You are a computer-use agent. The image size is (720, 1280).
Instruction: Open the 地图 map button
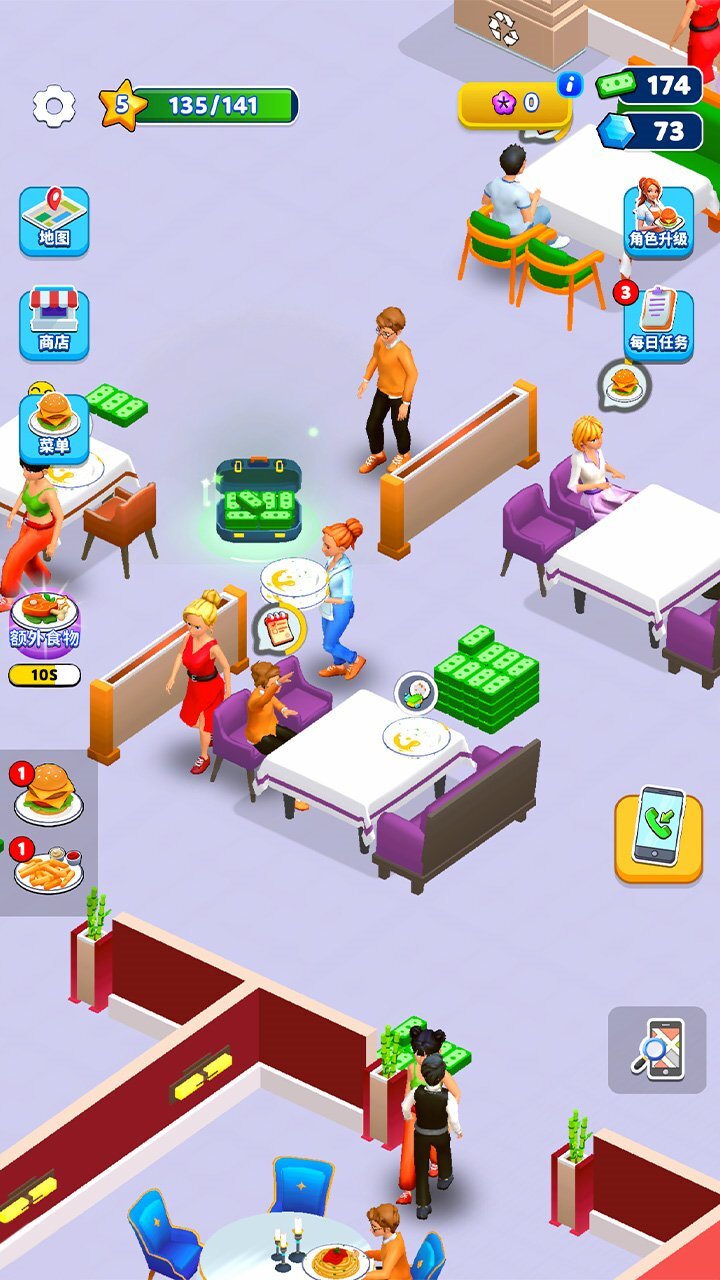(x=54, y=220)
